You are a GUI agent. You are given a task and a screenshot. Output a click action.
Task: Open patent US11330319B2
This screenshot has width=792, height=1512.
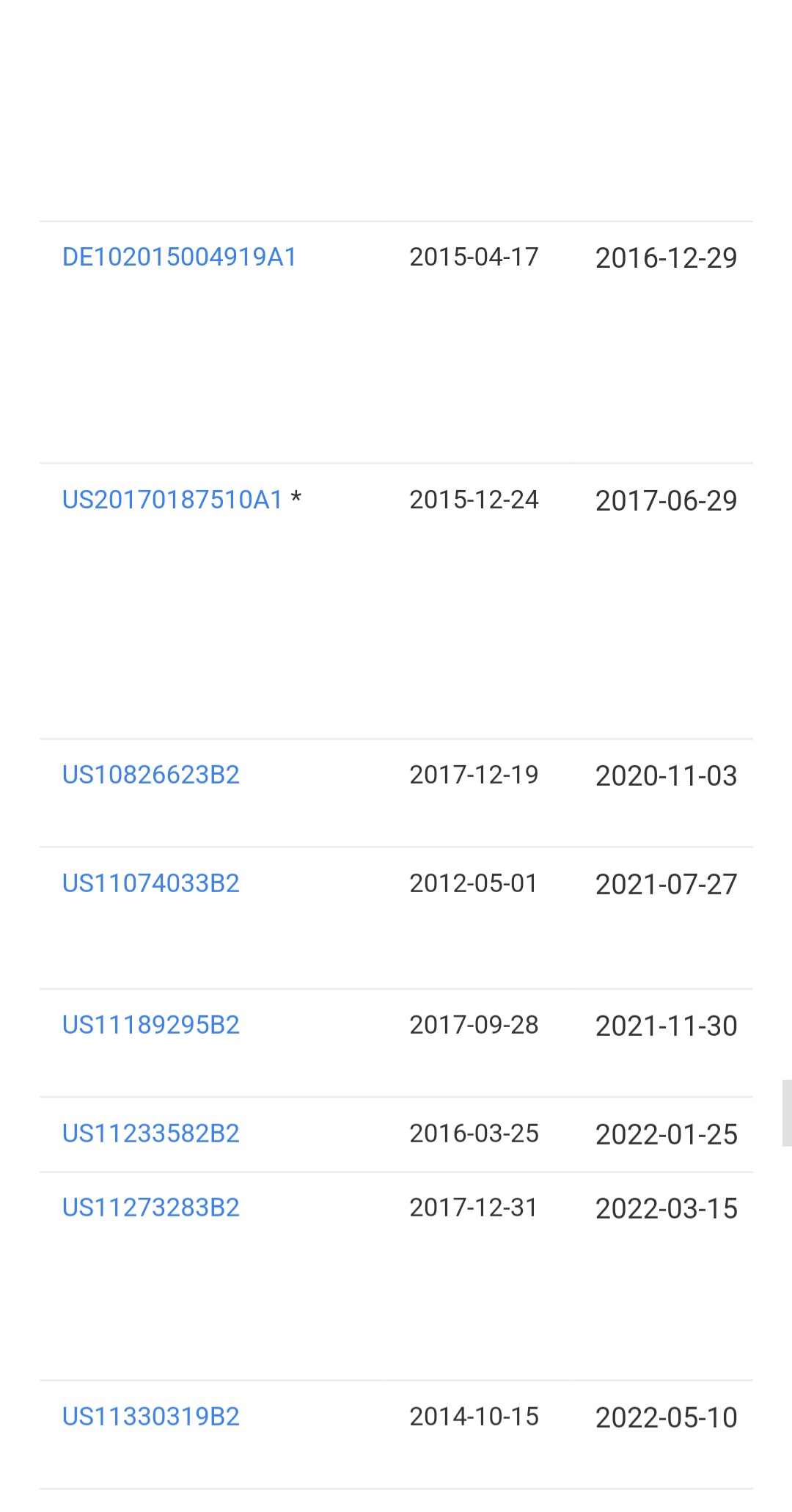click(x=151, y=1417)
